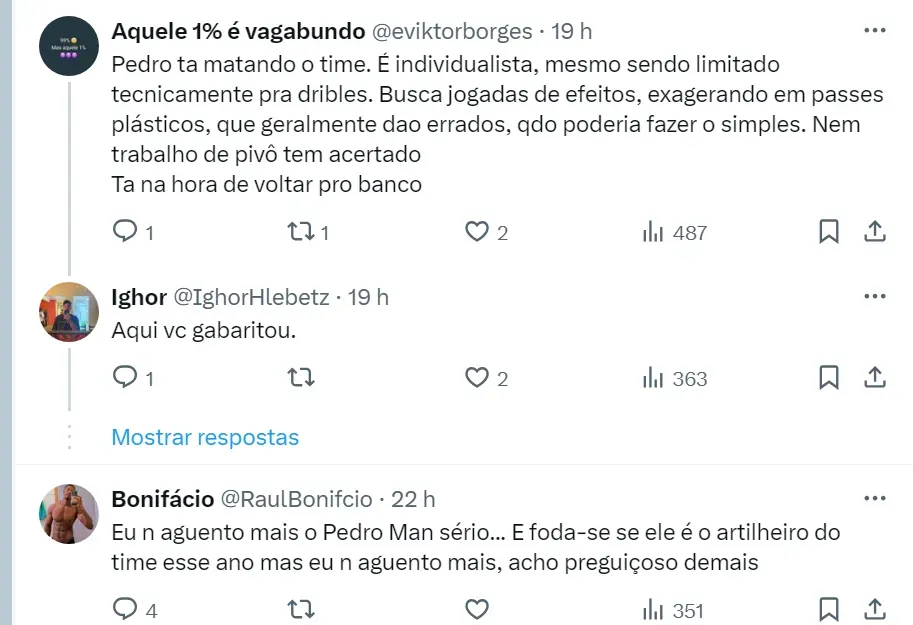
Task: Bookmark Aquele 1% é vagabundo's tweet
Action: coord(829,232)
